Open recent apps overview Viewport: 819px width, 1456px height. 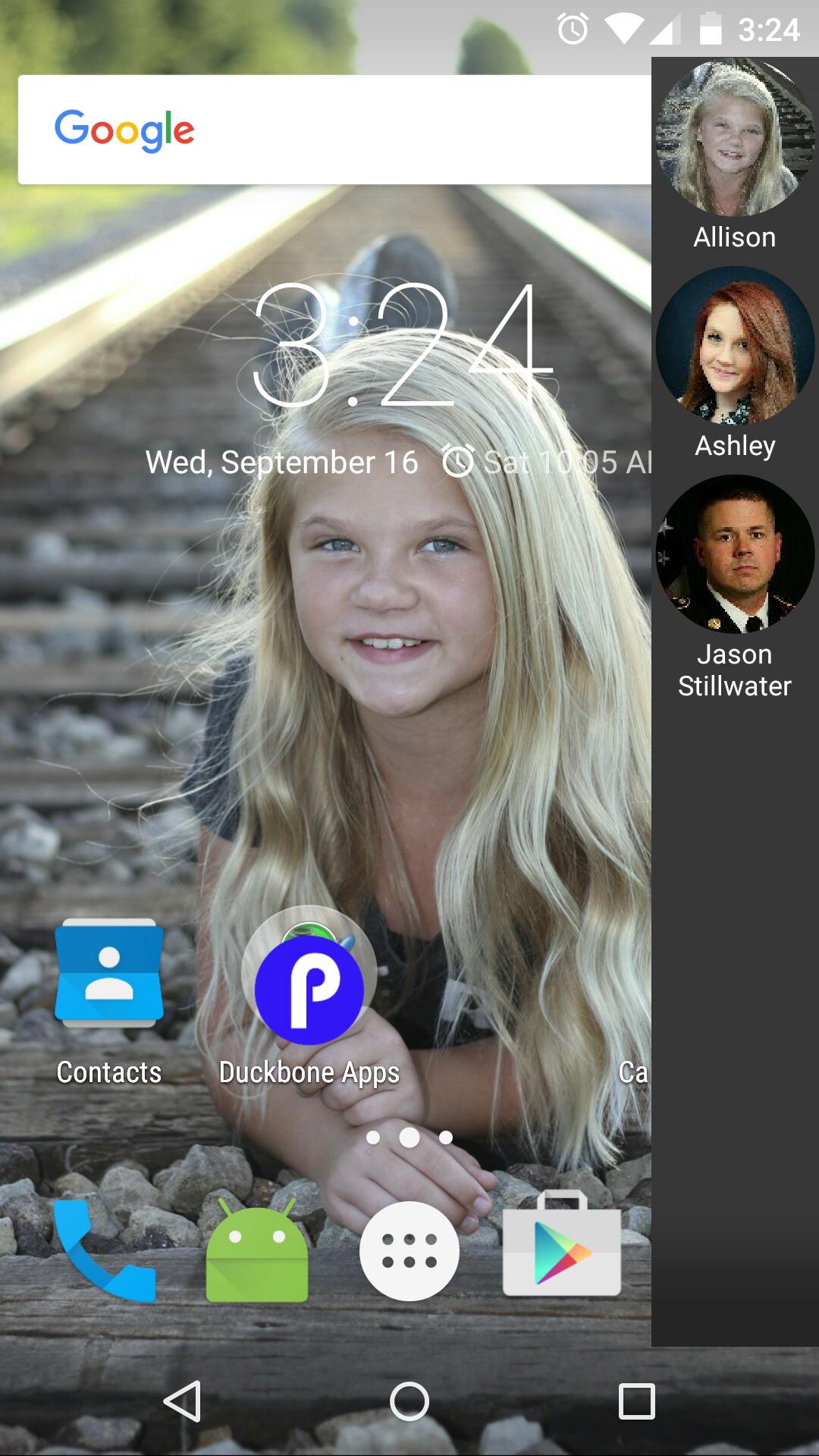(636, 1401)
